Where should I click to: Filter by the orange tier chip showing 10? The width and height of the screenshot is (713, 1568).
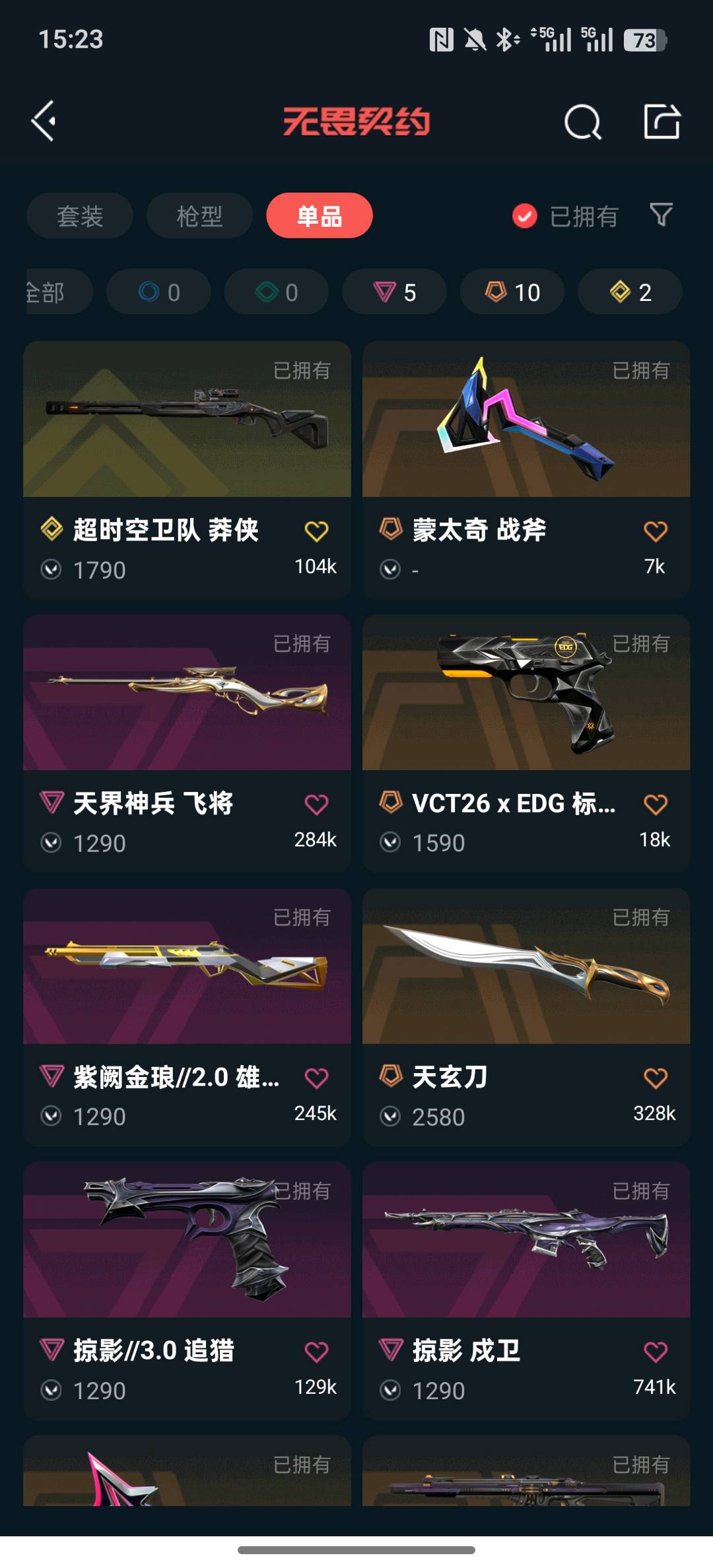512,292
